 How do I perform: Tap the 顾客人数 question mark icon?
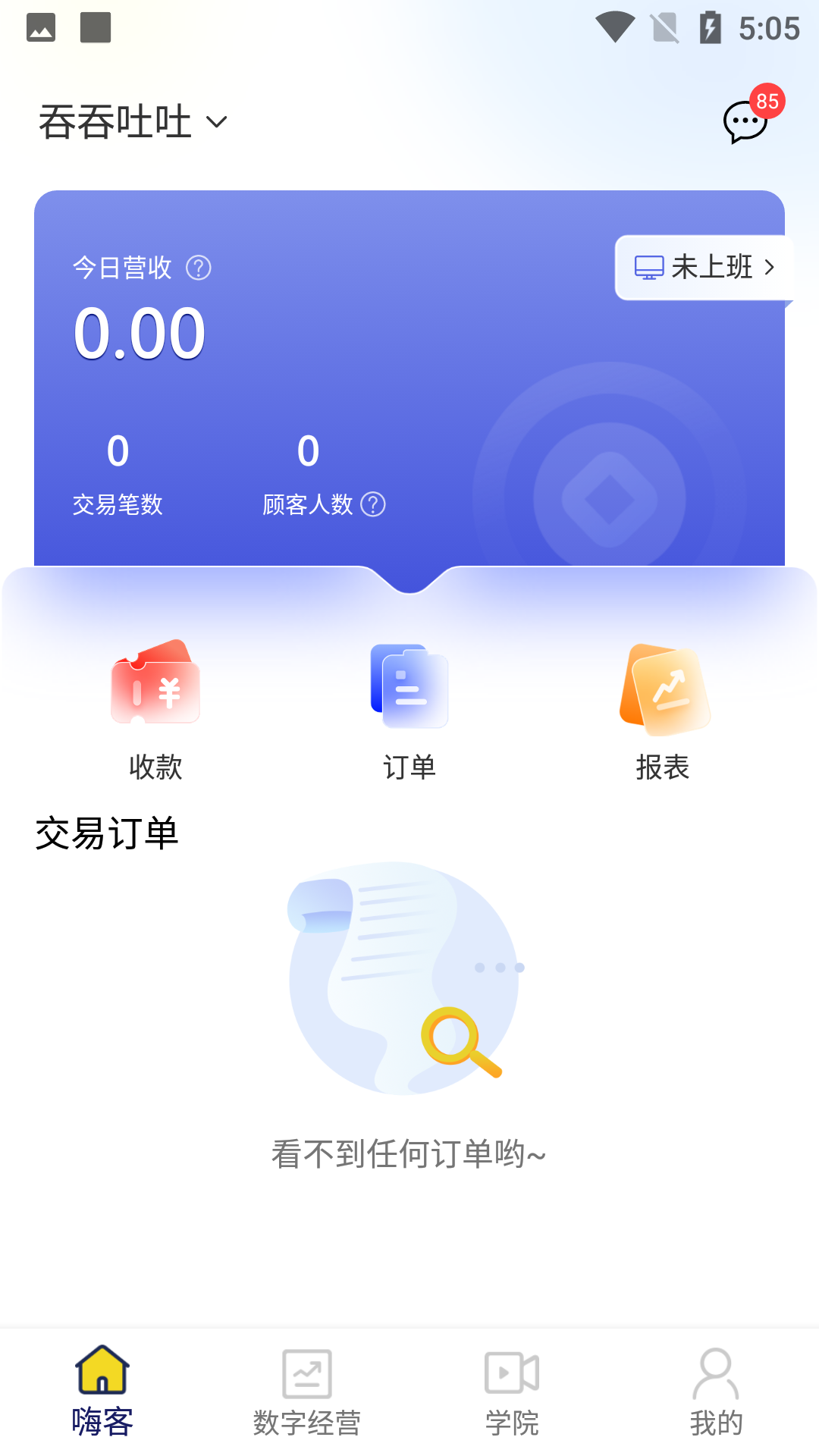[373, 503]
